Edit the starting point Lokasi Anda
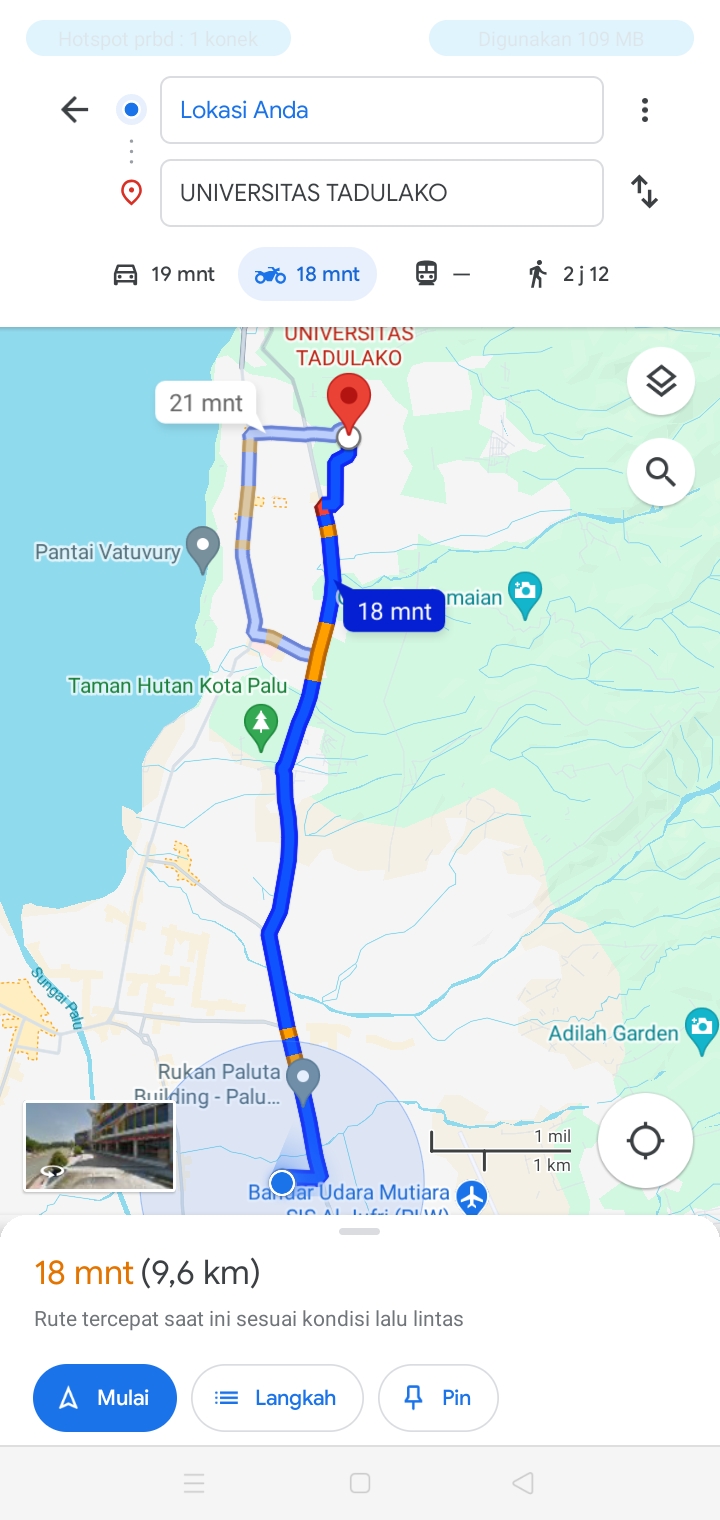Image resolution: width=720 pixels, height=1520 pixels. coord(382,110)
